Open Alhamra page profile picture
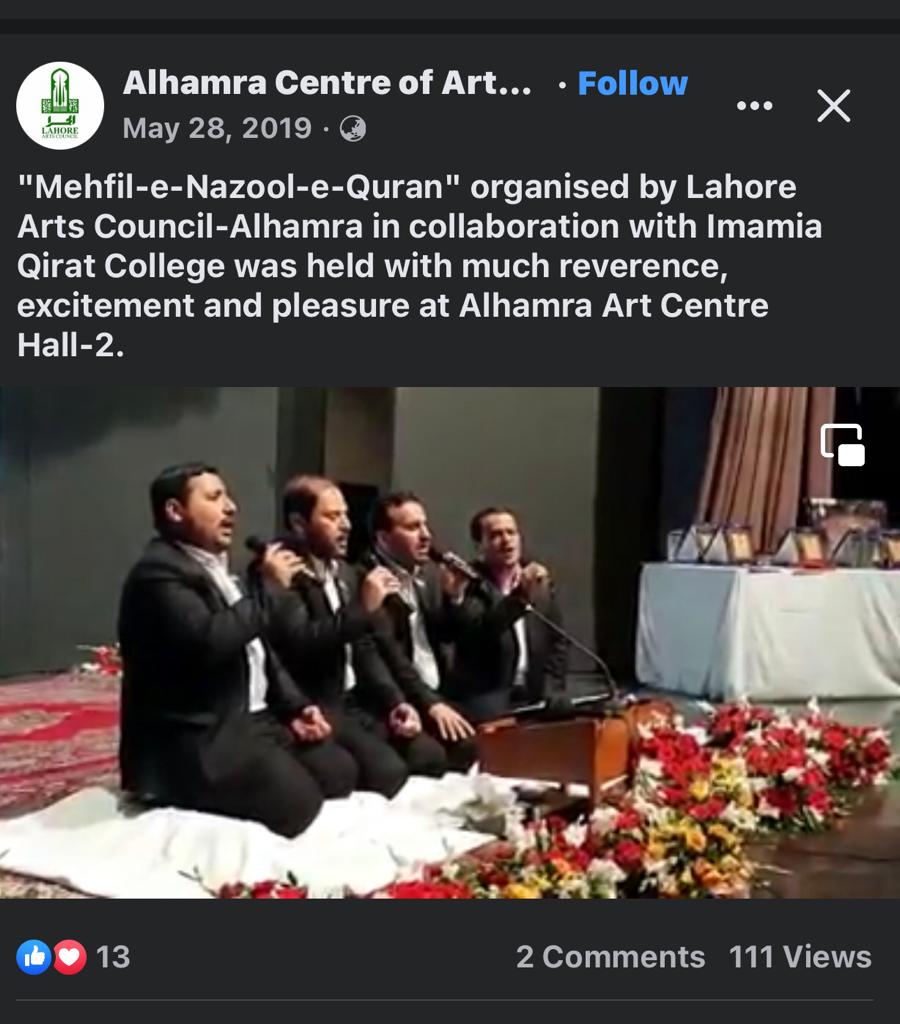The width and height of the screenshot is (900, 1024). tap(60, 105)
